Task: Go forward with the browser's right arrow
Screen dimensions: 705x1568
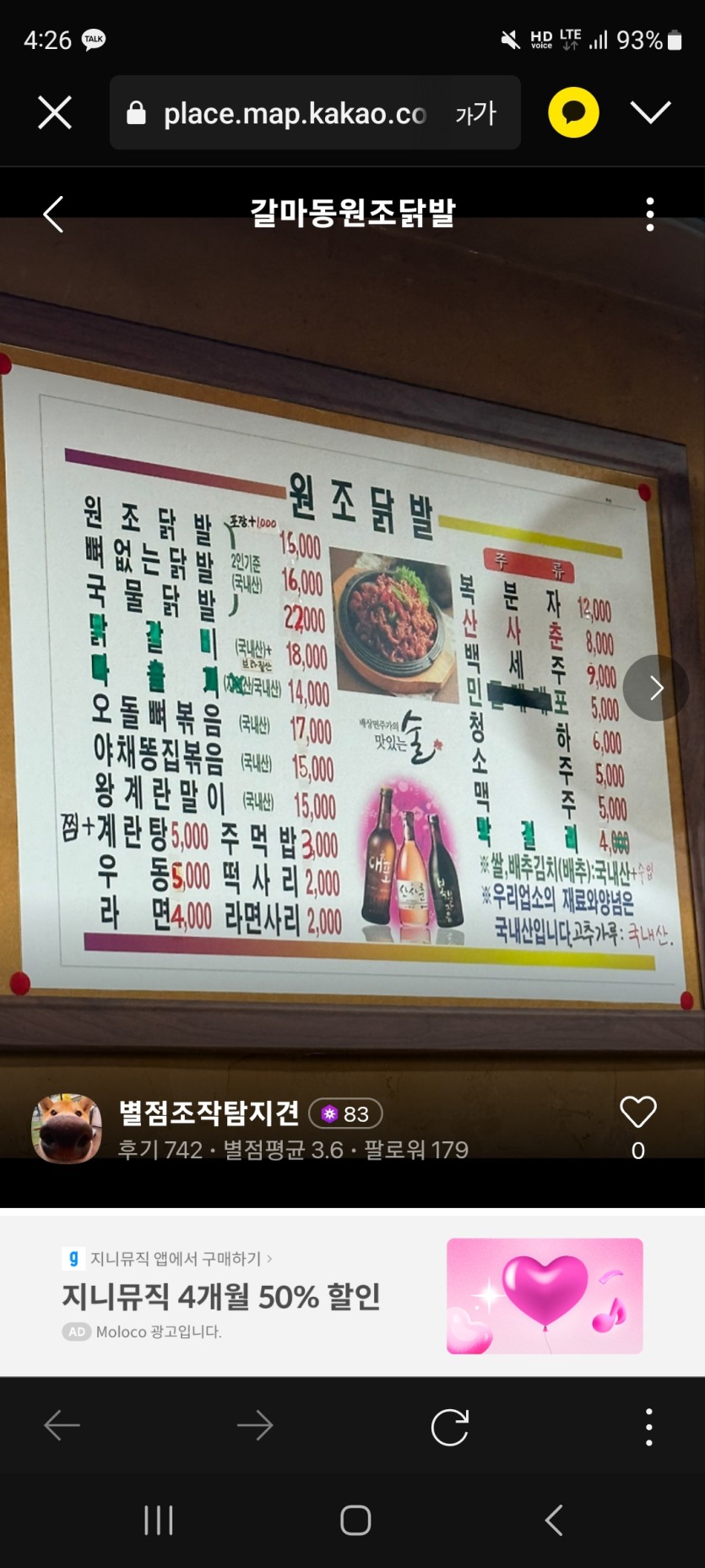Action: click(255, 1426)
